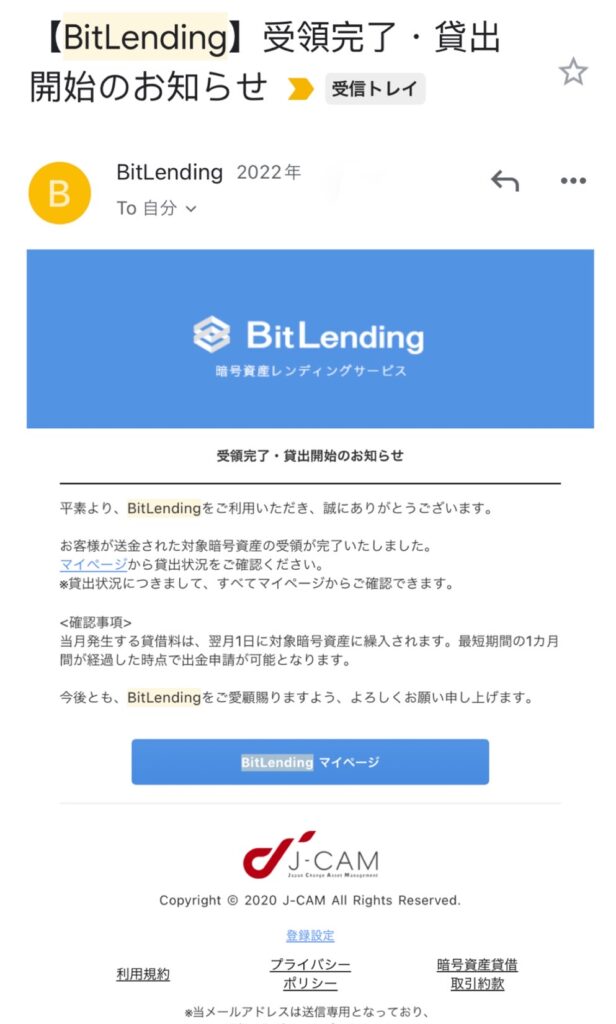Reply to the BitLending email

click(505, 180)
